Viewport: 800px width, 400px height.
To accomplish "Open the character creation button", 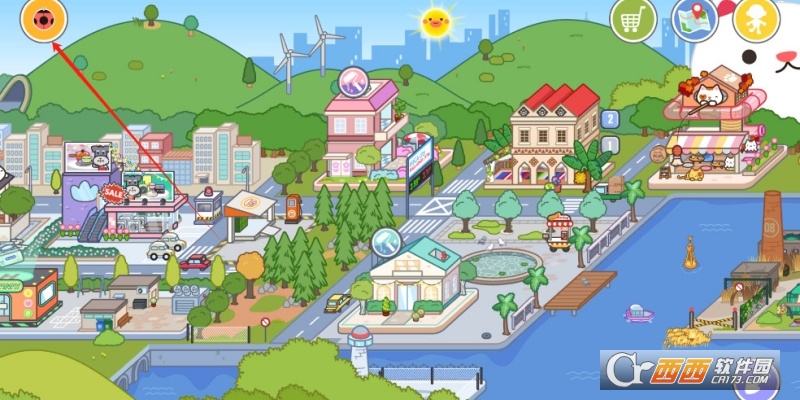I will coord(756,20).
